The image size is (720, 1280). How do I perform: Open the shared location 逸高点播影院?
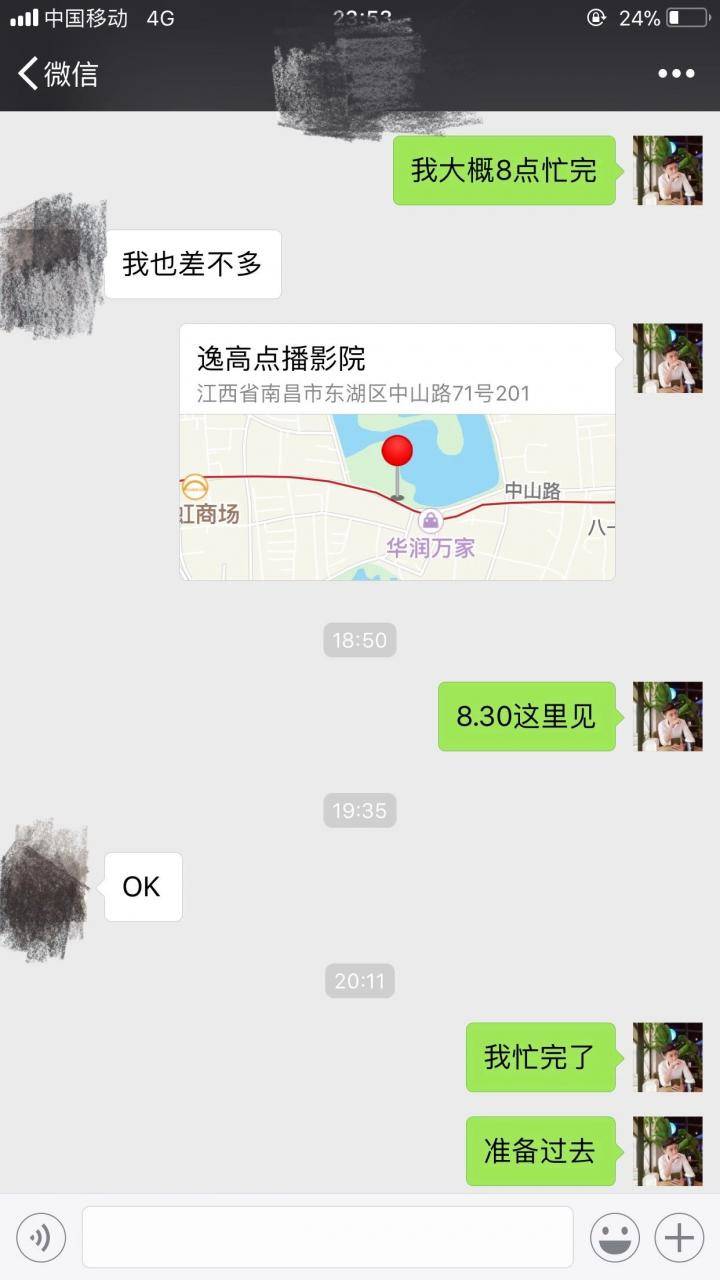click(x=397, y=452)
